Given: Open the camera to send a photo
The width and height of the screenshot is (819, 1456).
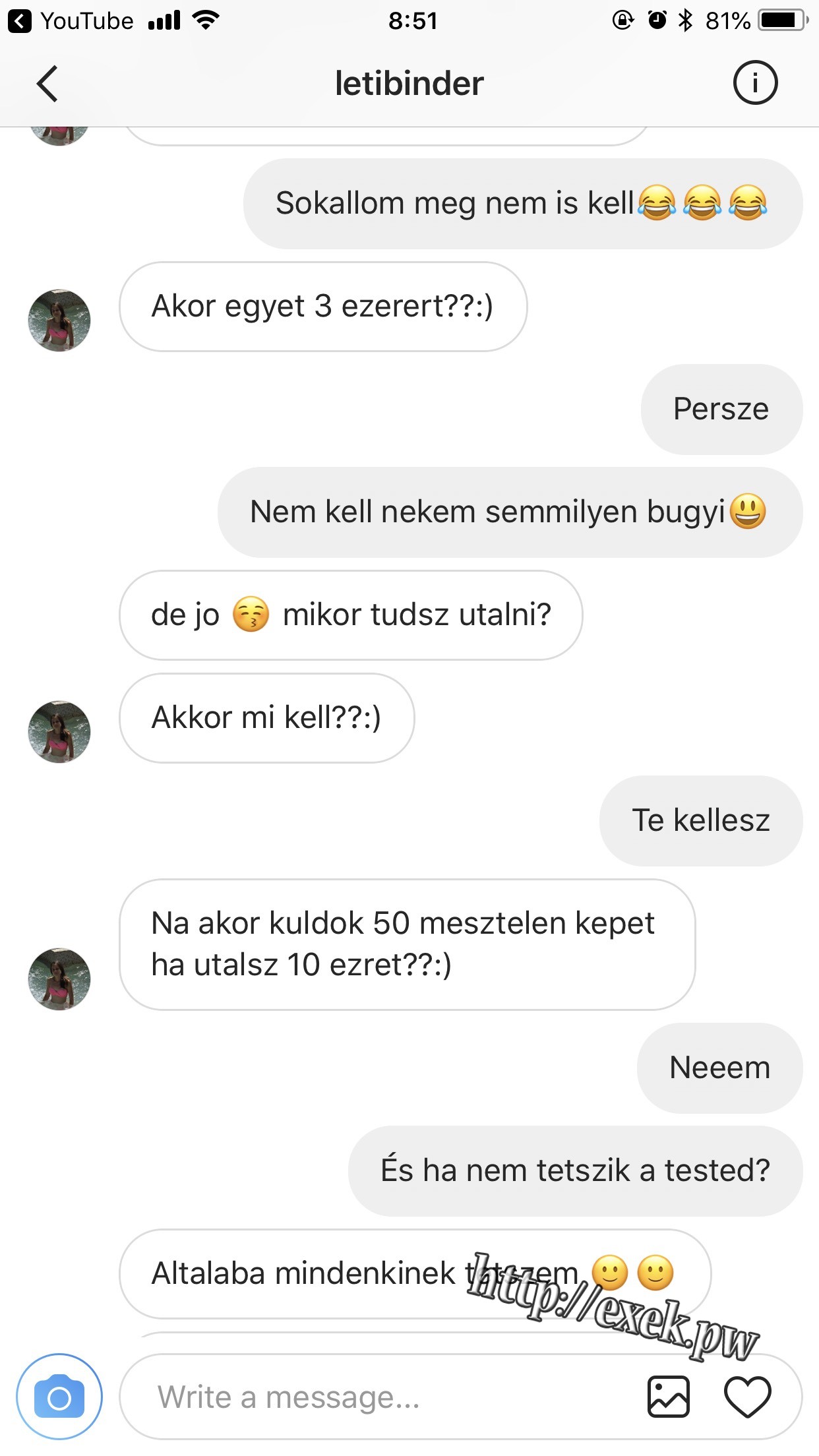Looking at the screenshot, I should point(59,1397).
